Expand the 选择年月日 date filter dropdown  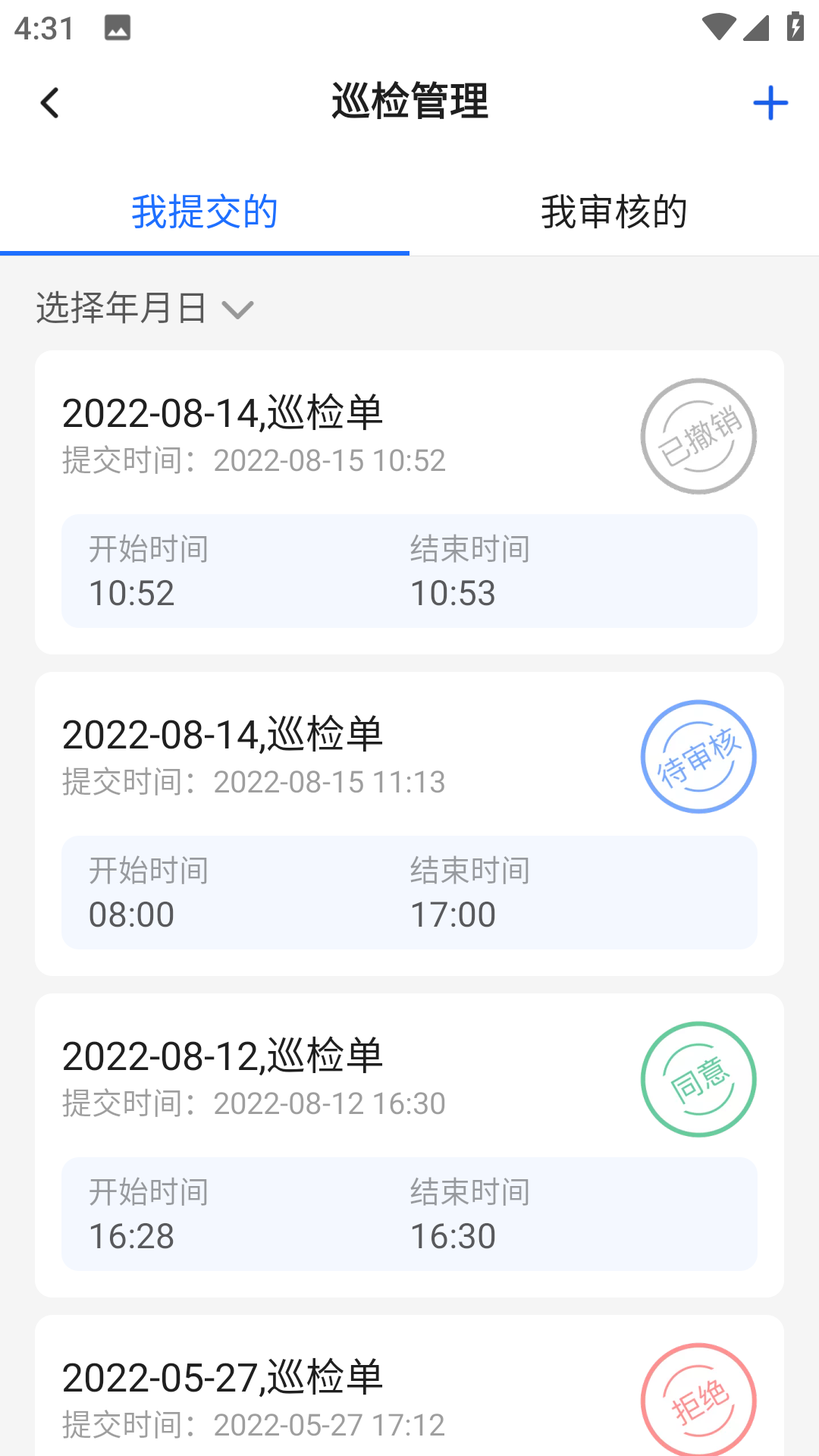click(x=121, y=308)
